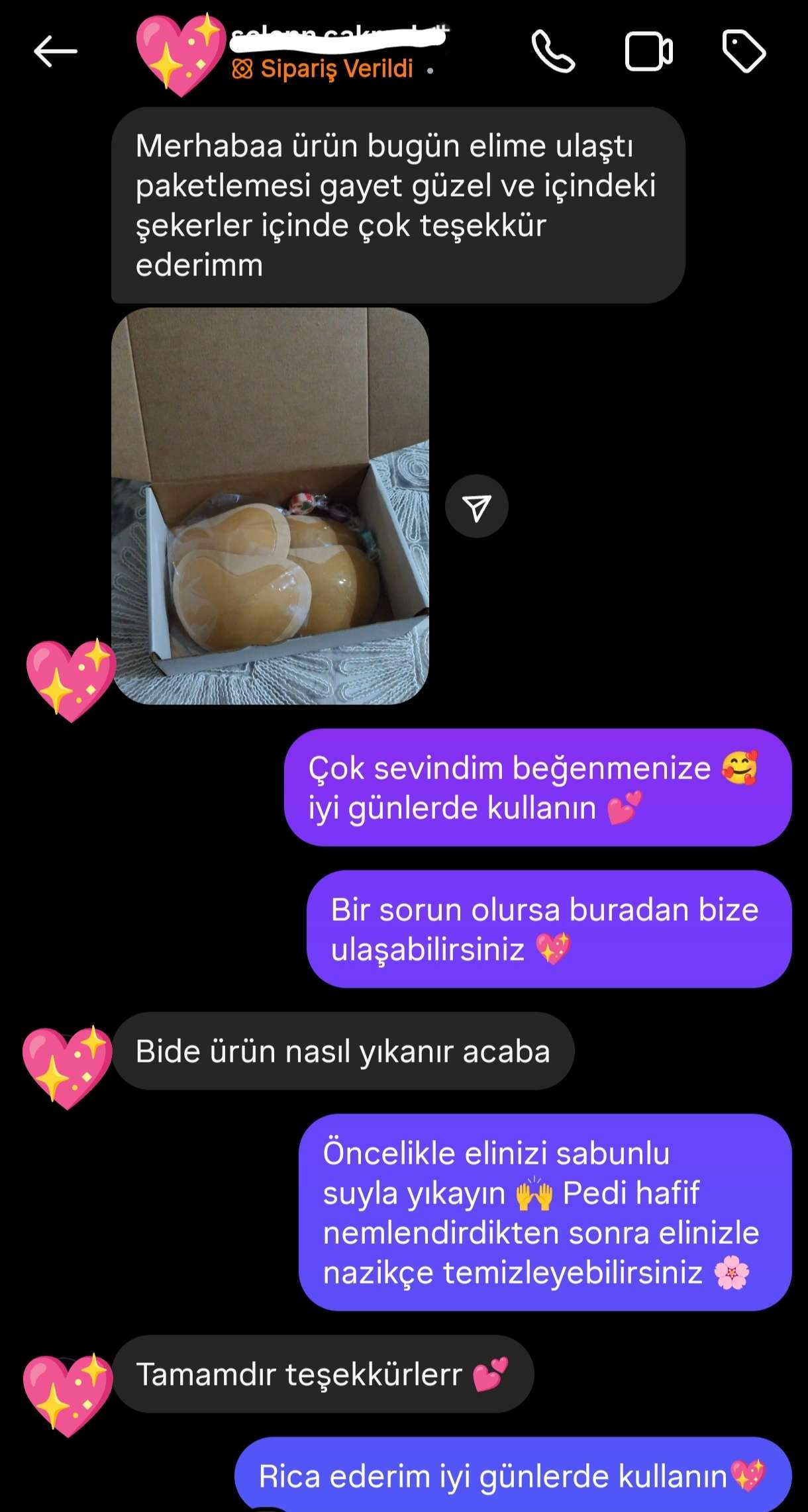Open the label tag options

click(743, 52)
